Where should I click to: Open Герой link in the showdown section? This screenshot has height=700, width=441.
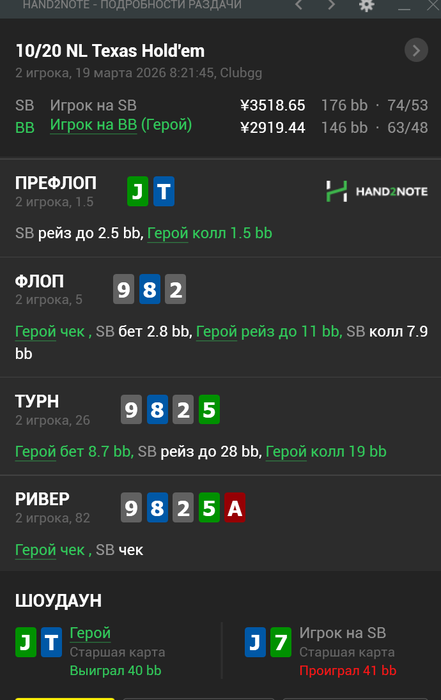90,633
